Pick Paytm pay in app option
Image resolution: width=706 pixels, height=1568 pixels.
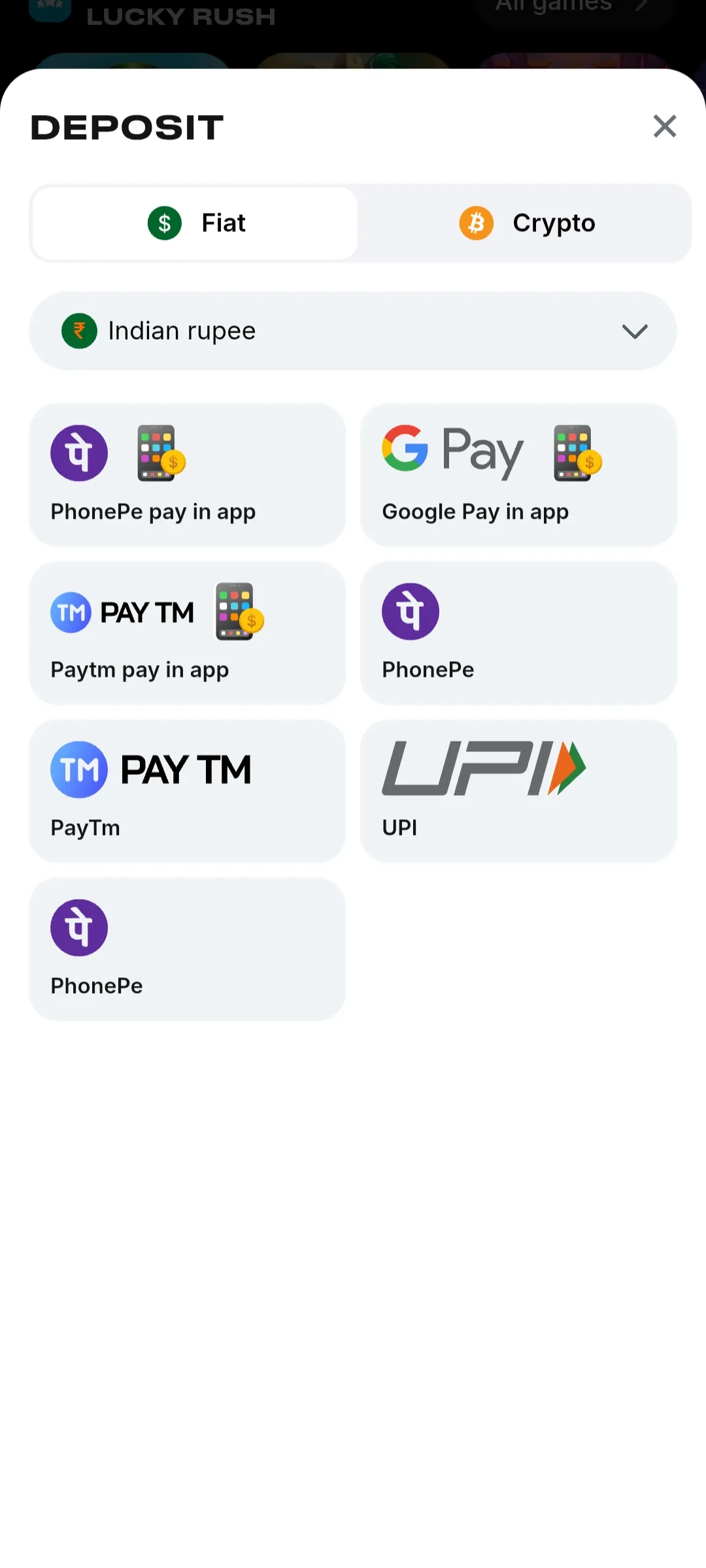[187, 633]
